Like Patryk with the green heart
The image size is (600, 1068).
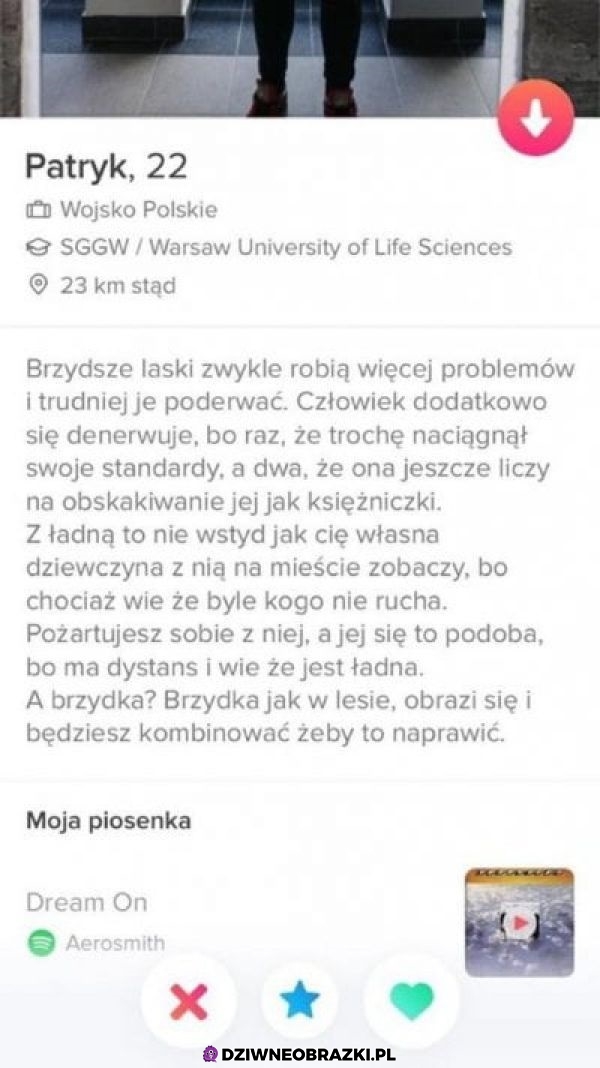[x=411, y=1000]
